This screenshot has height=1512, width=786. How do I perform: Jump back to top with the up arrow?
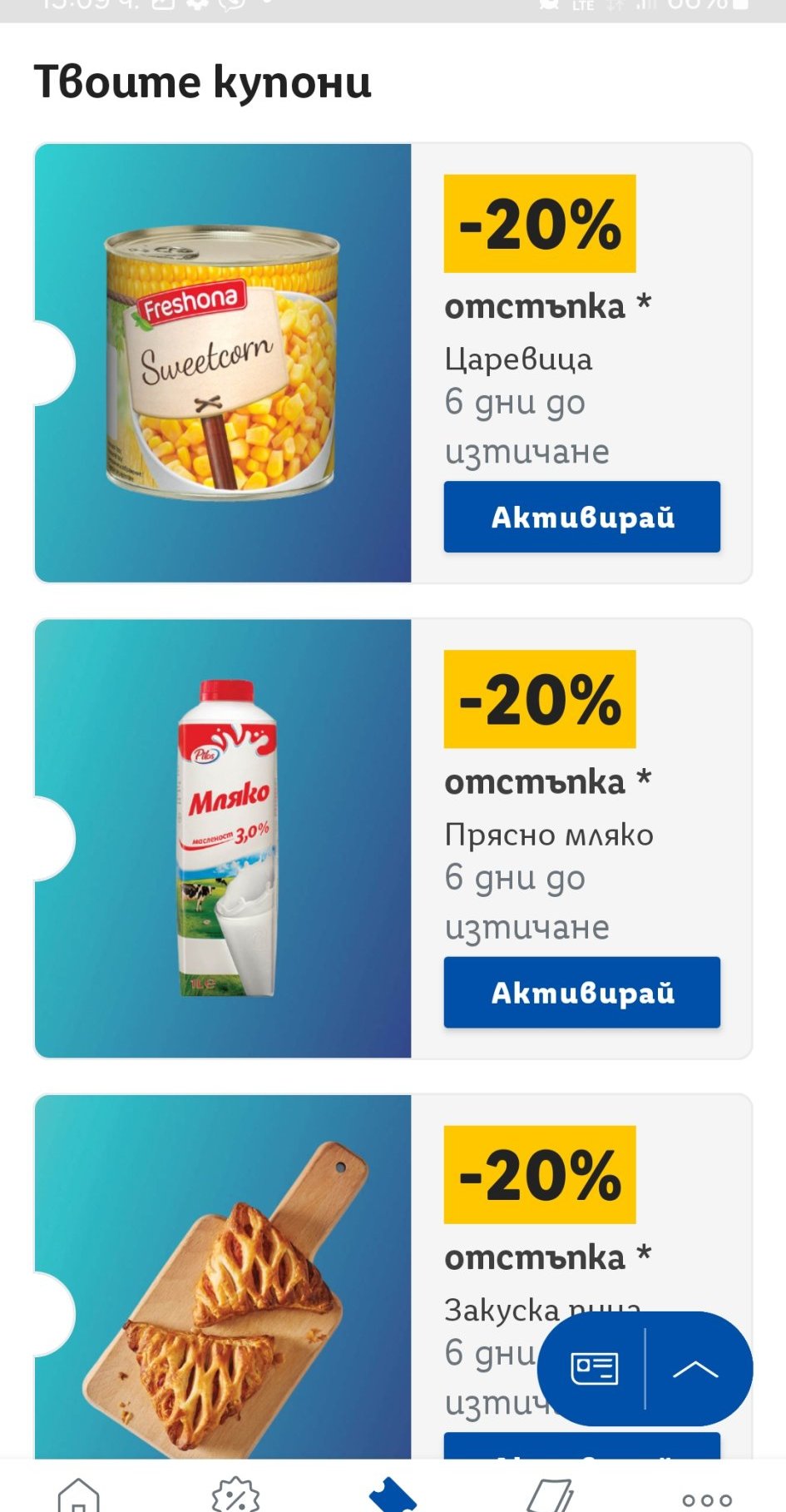(x=695, y=1369)
